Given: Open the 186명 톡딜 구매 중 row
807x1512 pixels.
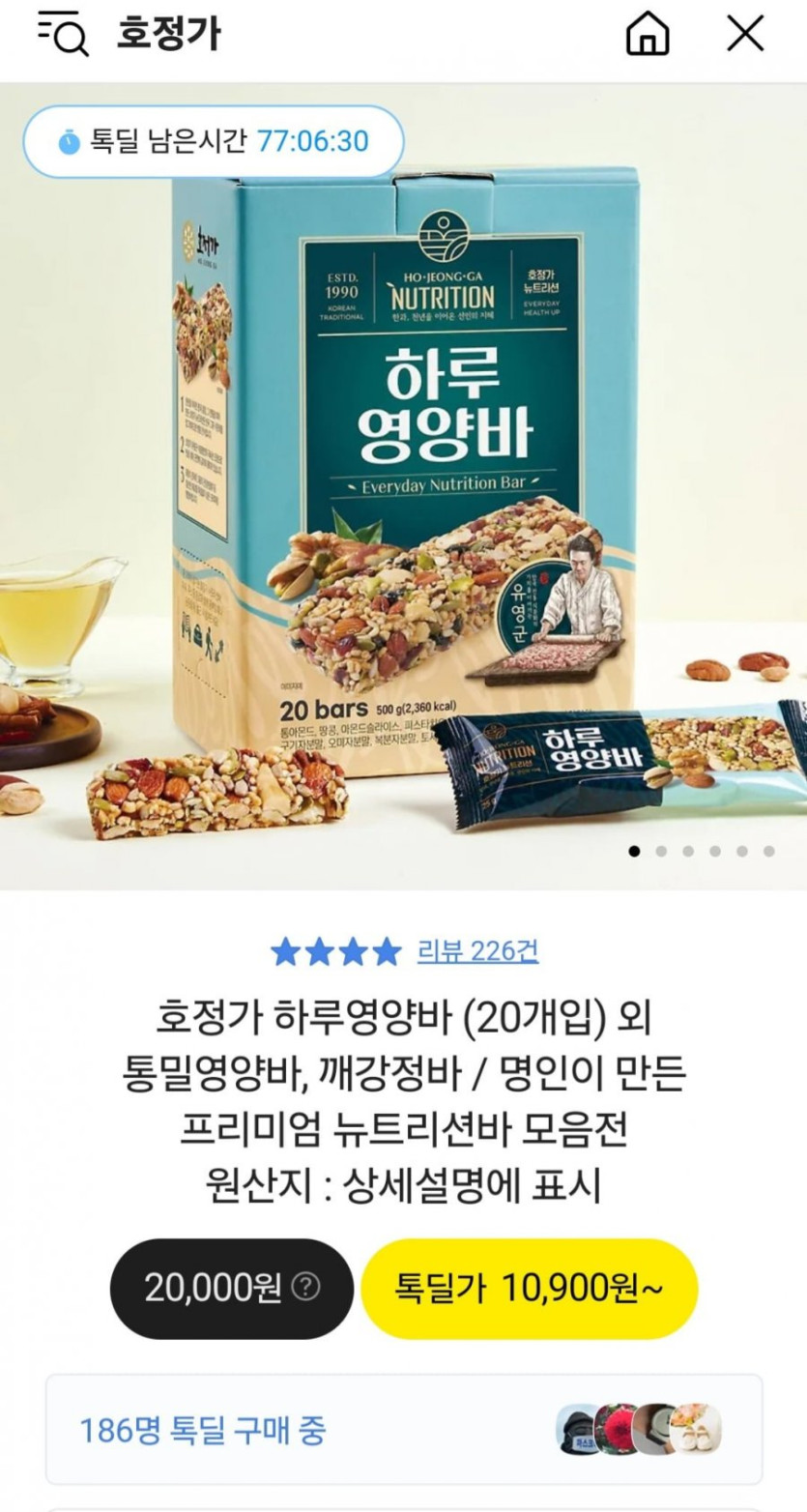Looking at the screenshot, I should pyautogui.click(x=403, y=1429).
